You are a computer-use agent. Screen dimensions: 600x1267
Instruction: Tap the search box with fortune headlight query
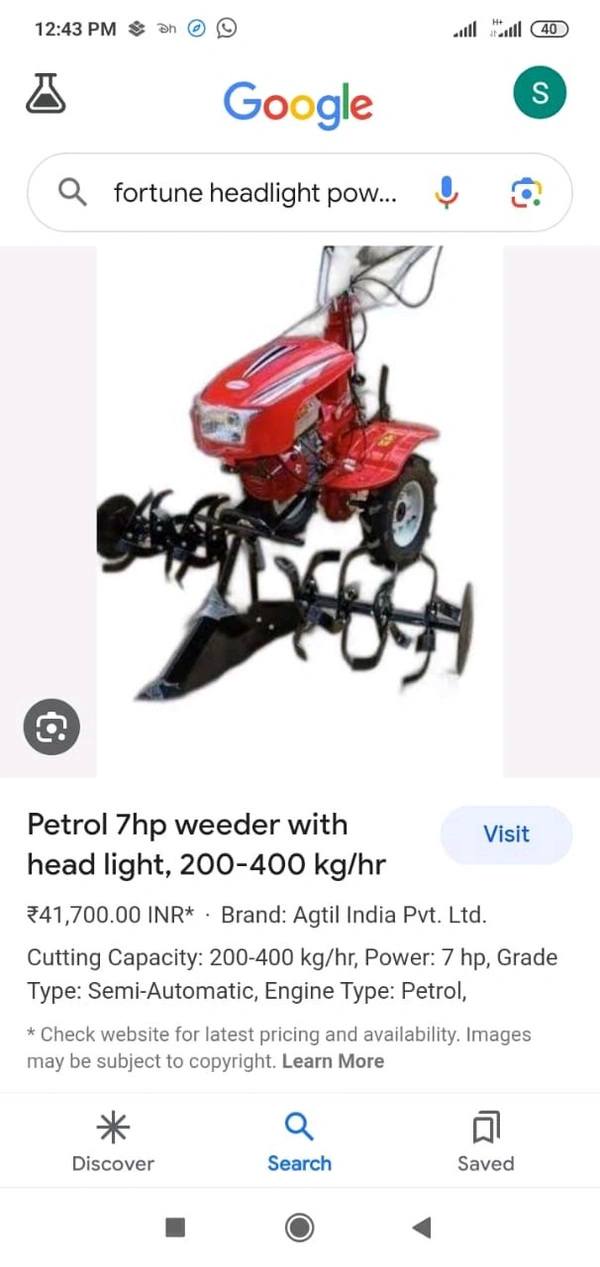click(255, 192)
